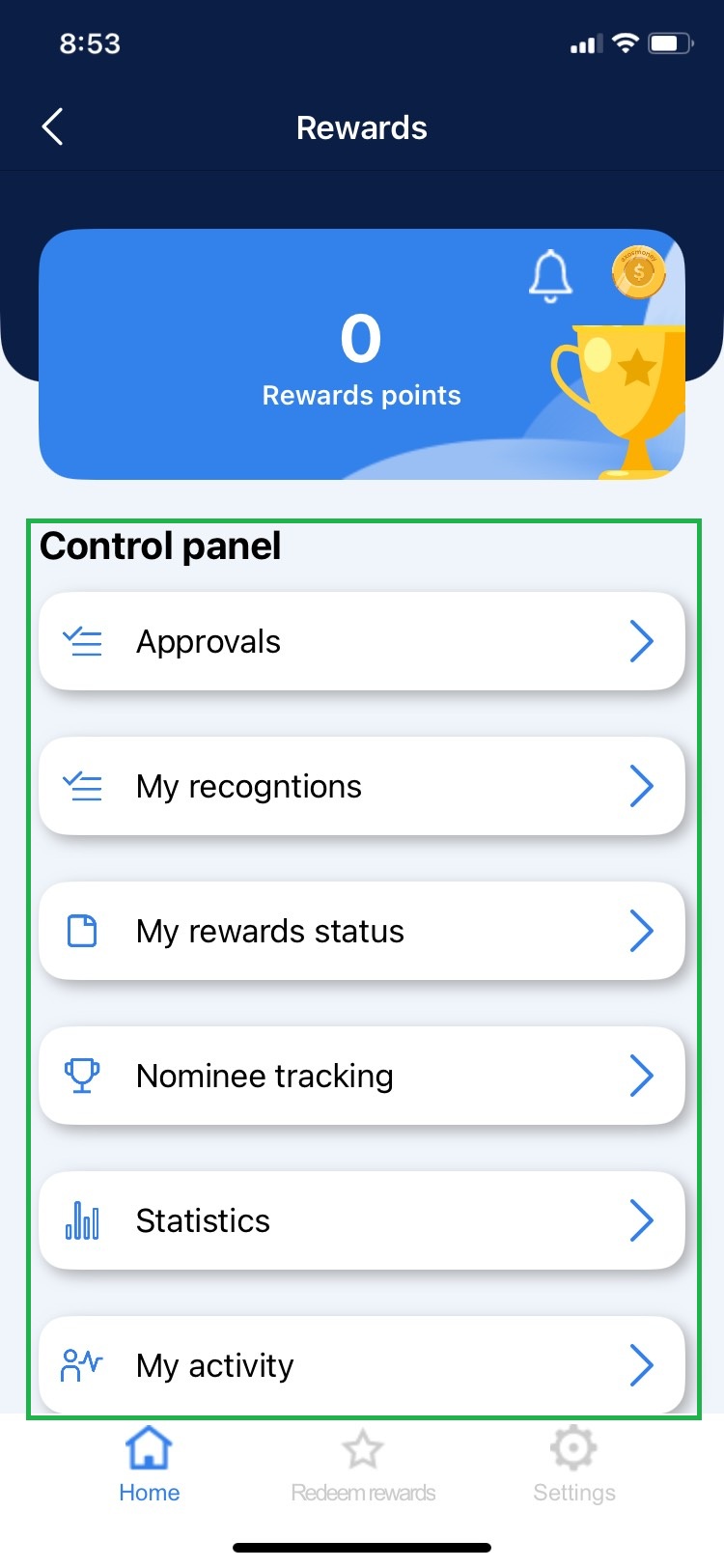
Task: Open Approvals
Action: coord(362,642)
